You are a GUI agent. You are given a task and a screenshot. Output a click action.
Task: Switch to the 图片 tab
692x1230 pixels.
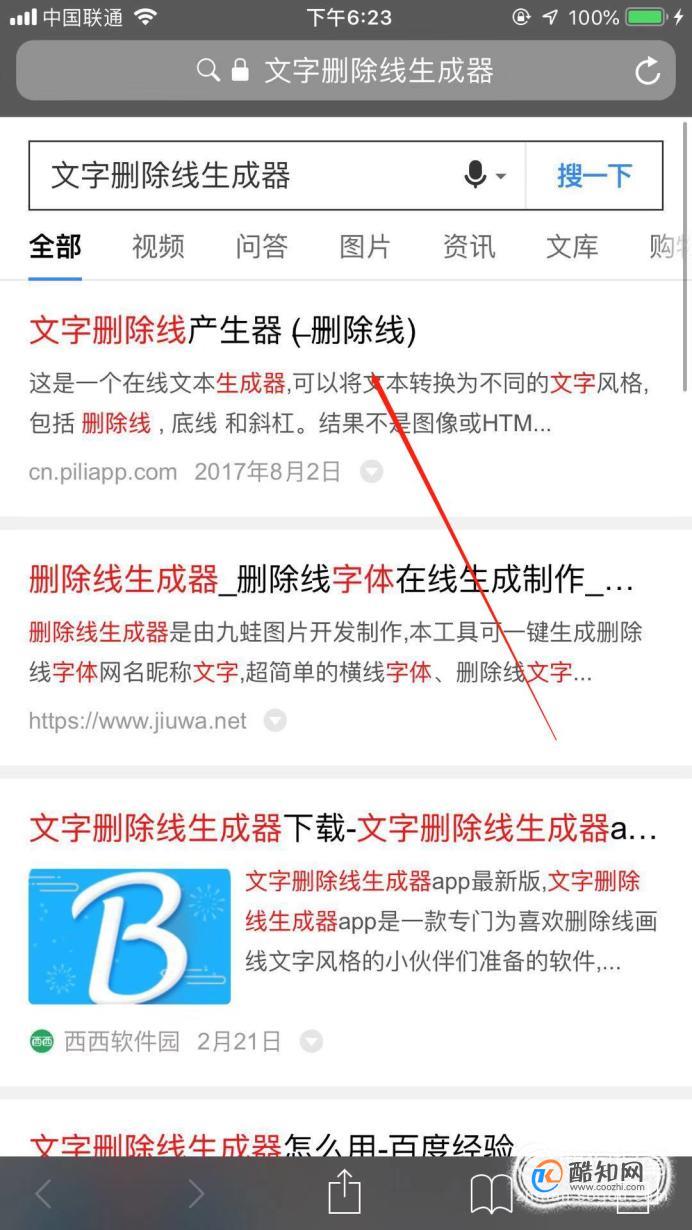point(365,246)
